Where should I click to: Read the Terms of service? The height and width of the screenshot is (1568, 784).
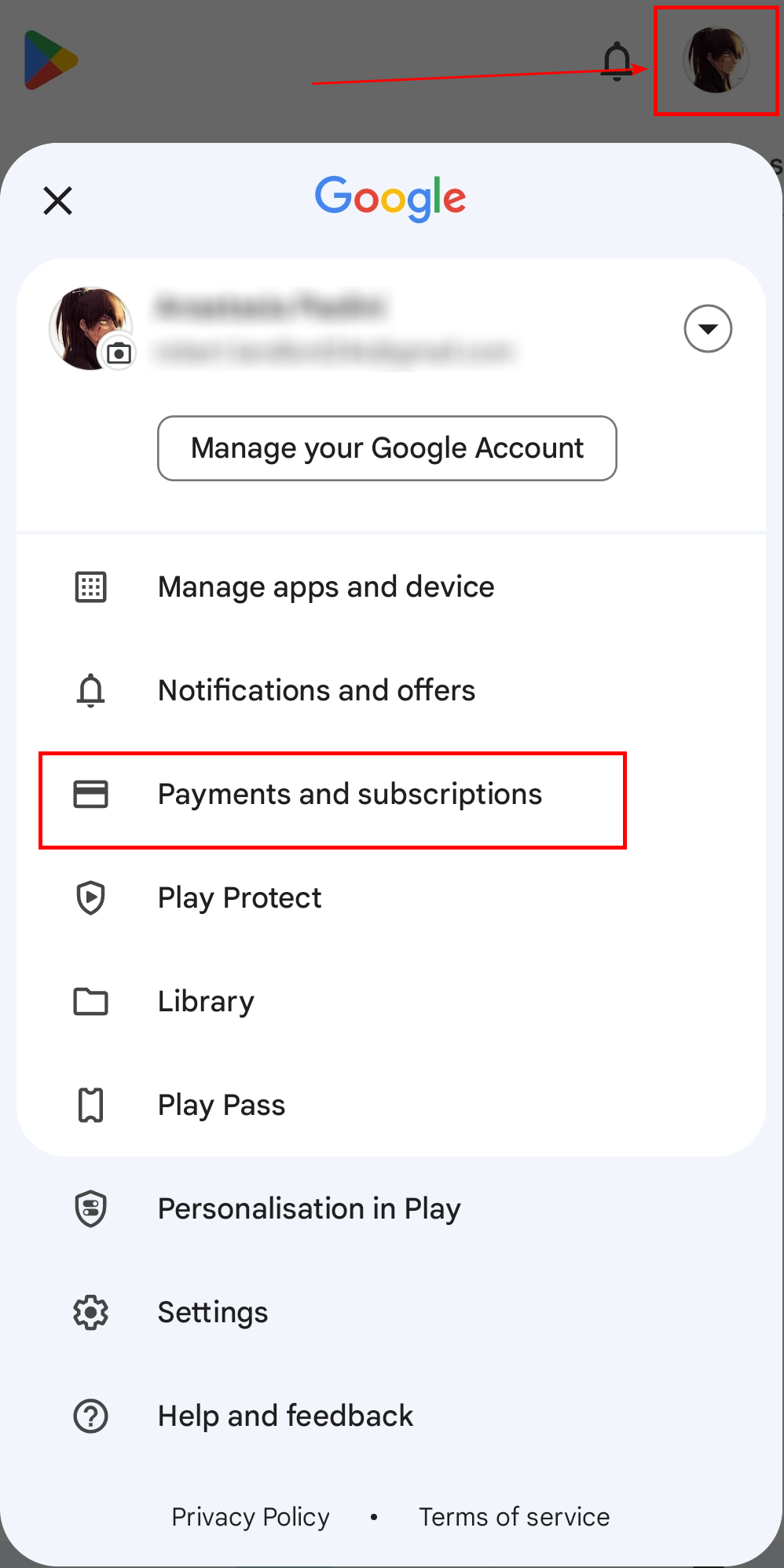tap(515, 1517)
